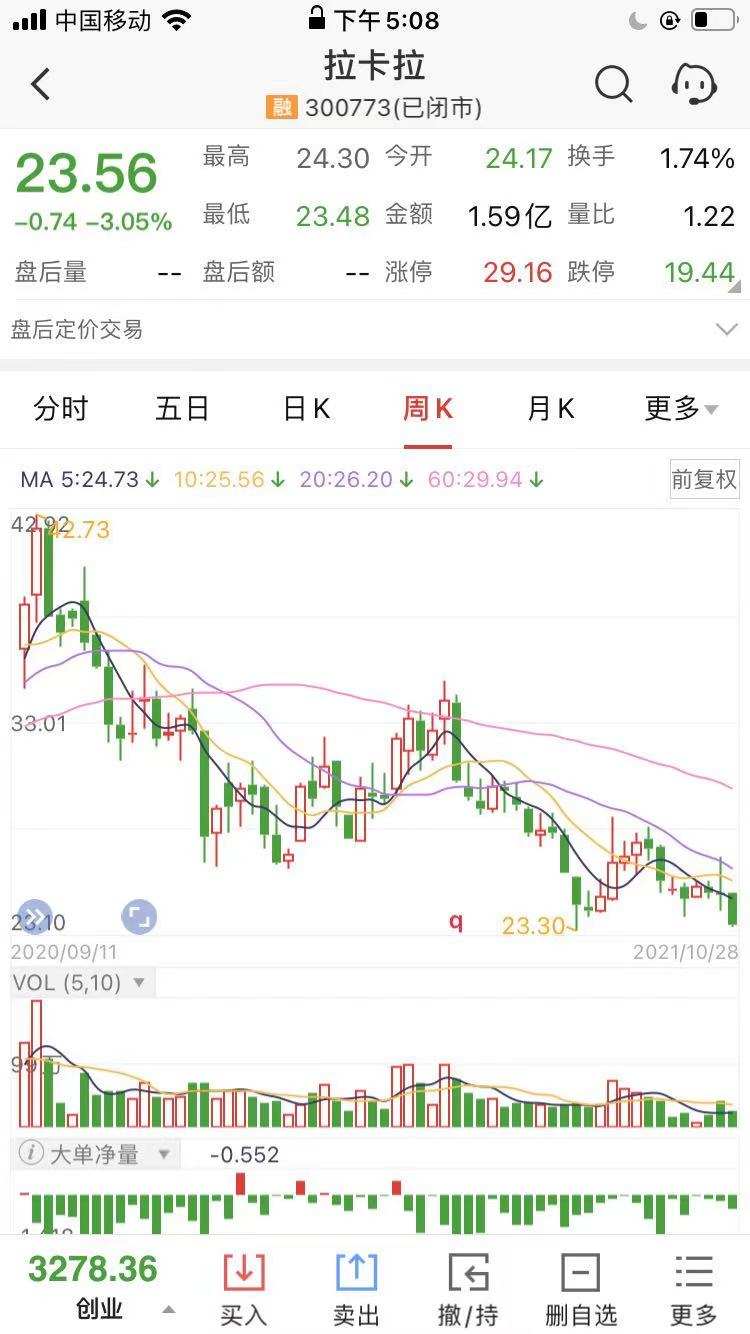The width and height of the screenshot is (750, 1334).
Task: Select the 日K chart tab
Action: [x=306, y=408]
